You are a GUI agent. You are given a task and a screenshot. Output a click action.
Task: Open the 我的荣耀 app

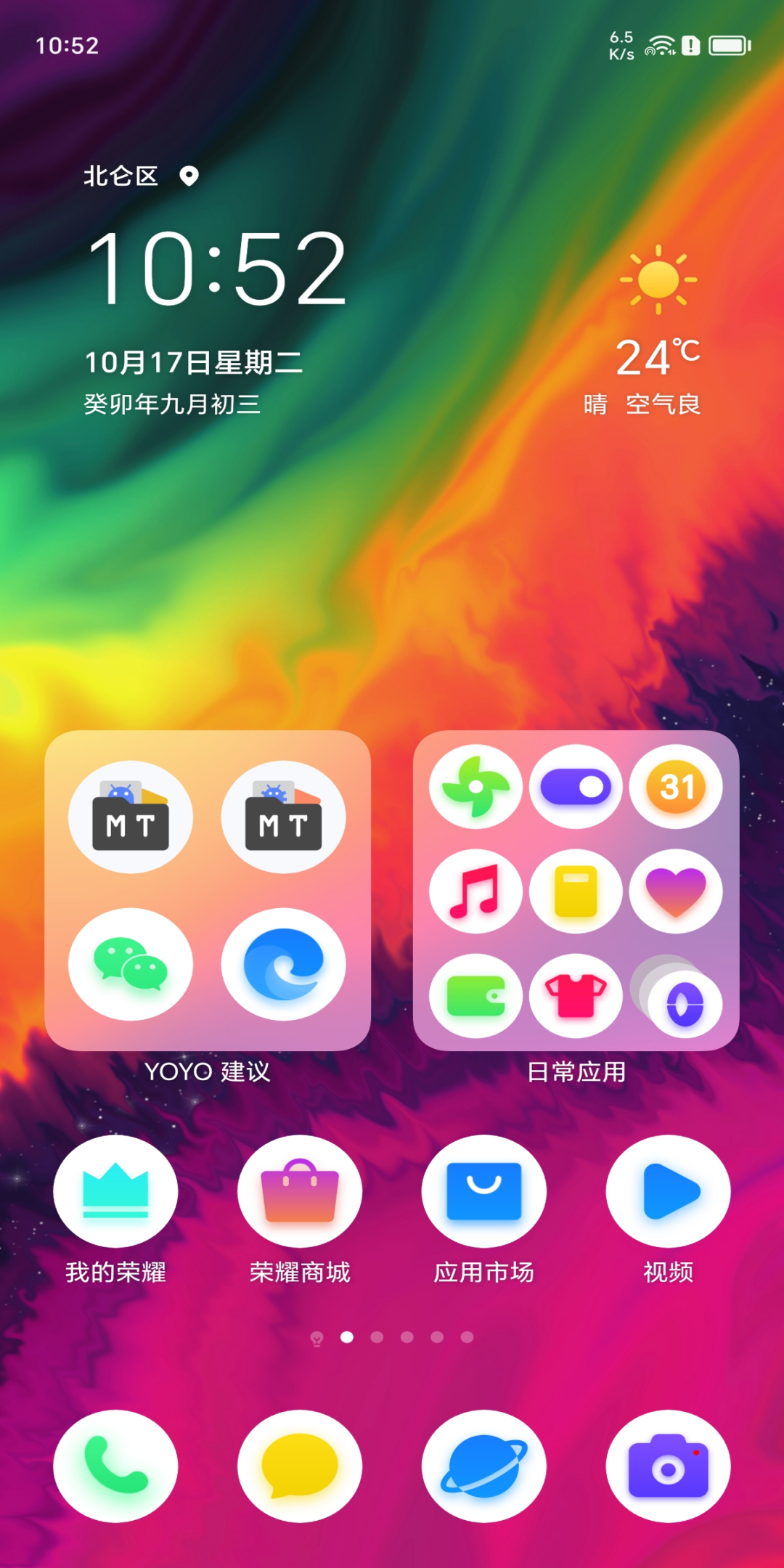[x=115, y=1191]
